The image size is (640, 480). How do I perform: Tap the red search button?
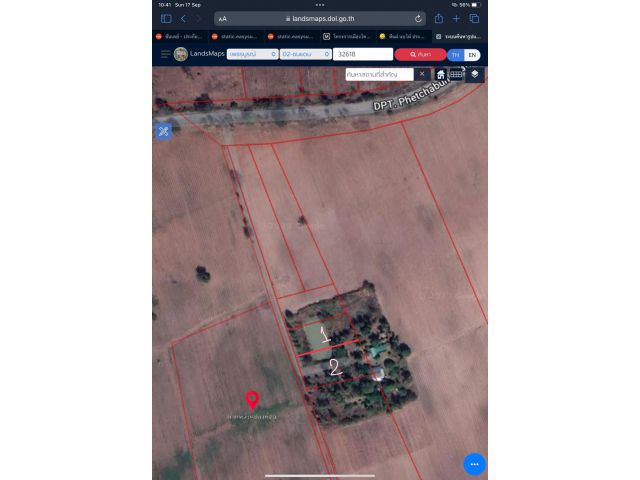[x=420, y=55]
